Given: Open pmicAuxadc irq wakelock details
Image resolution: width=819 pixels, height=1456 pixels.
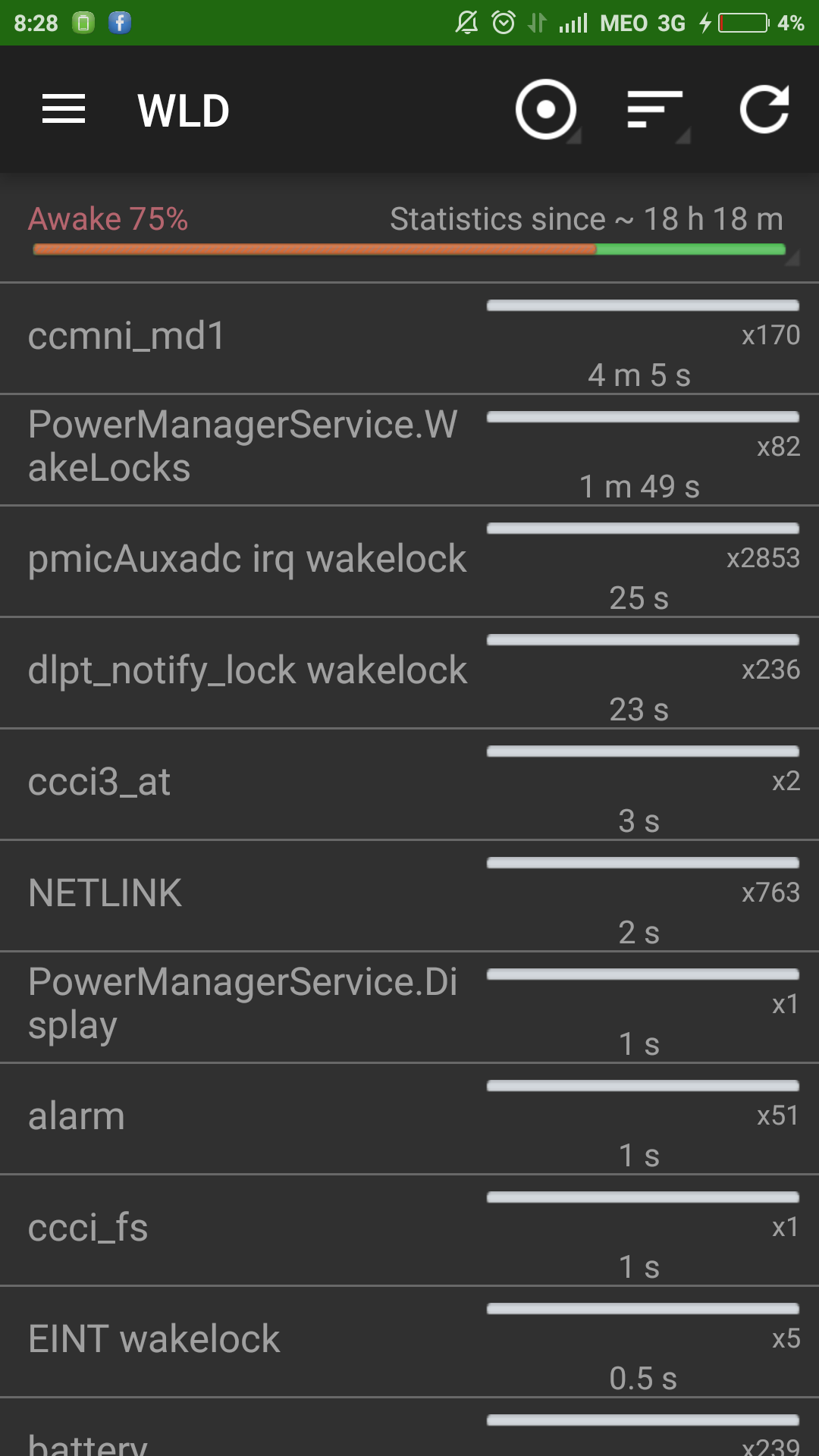Looking at the screenshot, I should point(409,561).
